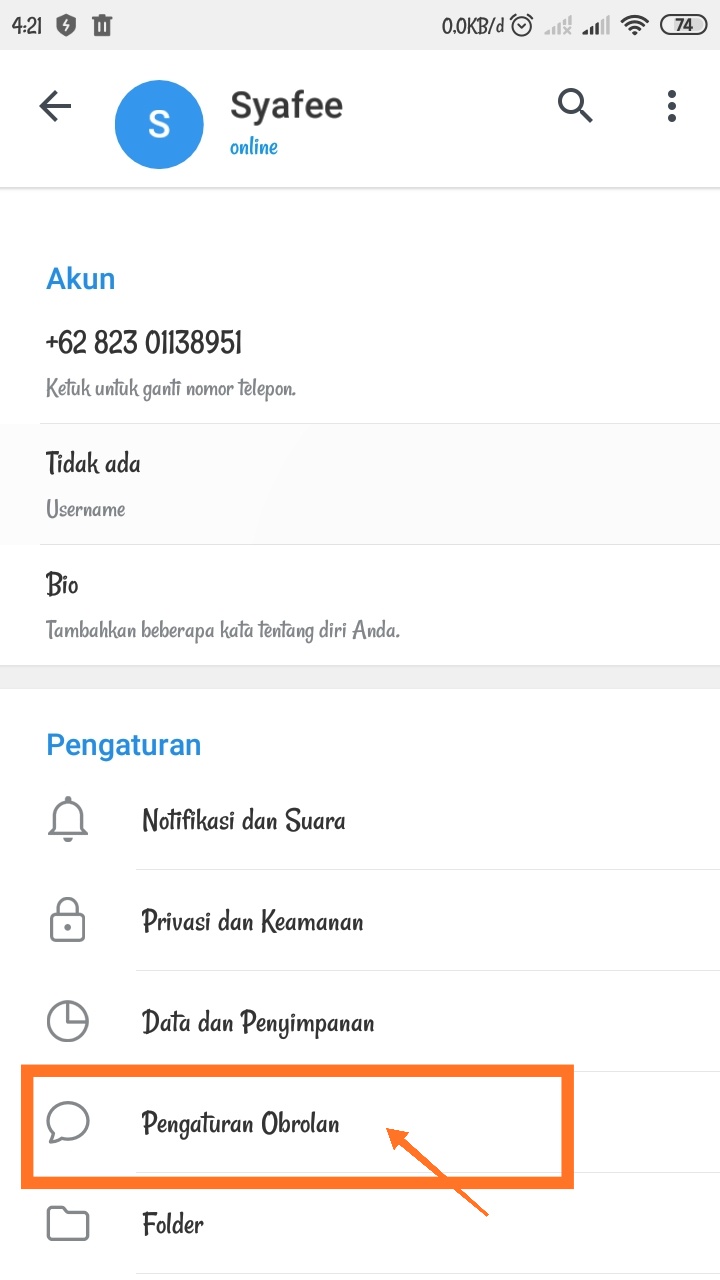Edit the Bio row
Viewport: 720px width, 1280px height.
coord(360,605)
